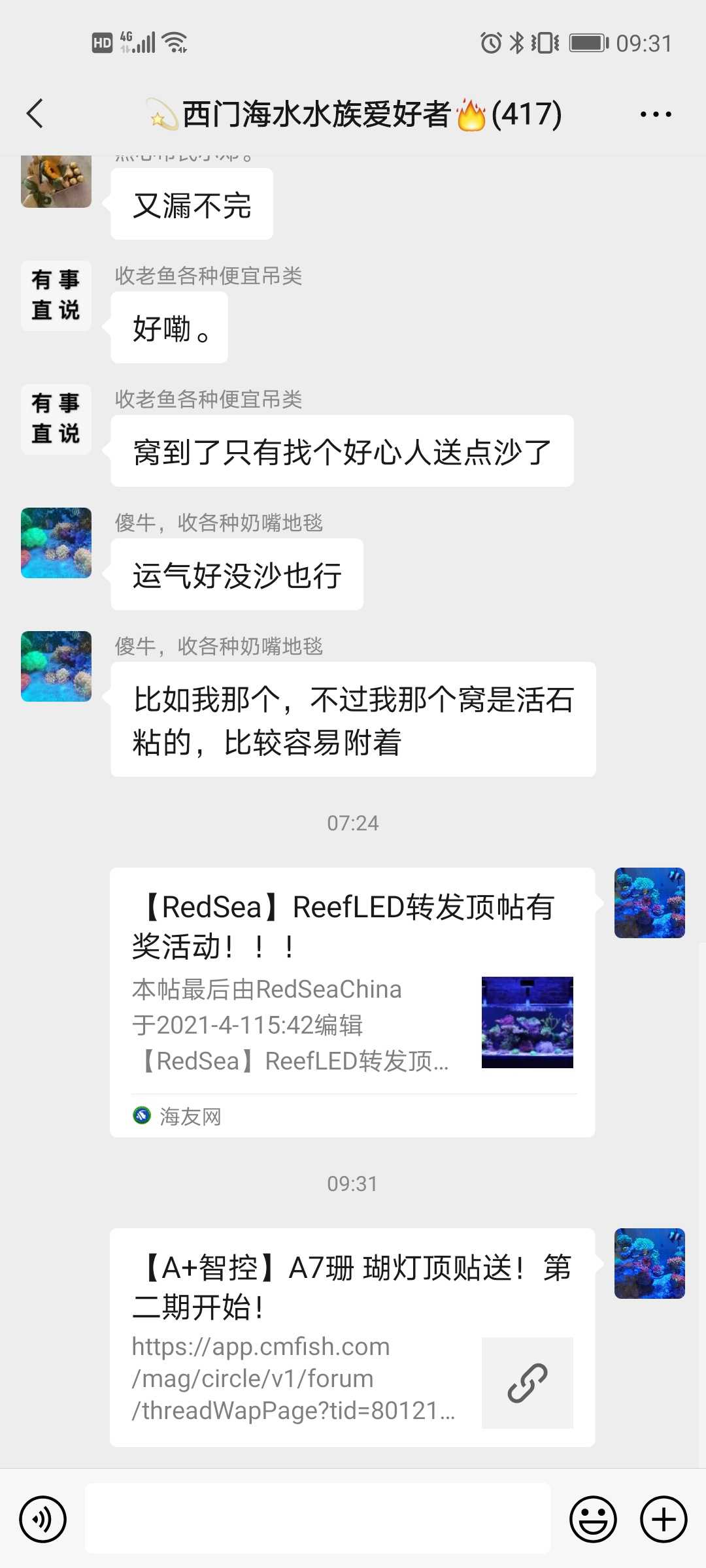Go back from the group chat
This screenshot has width=706, height=1568.
pos(35,114)
